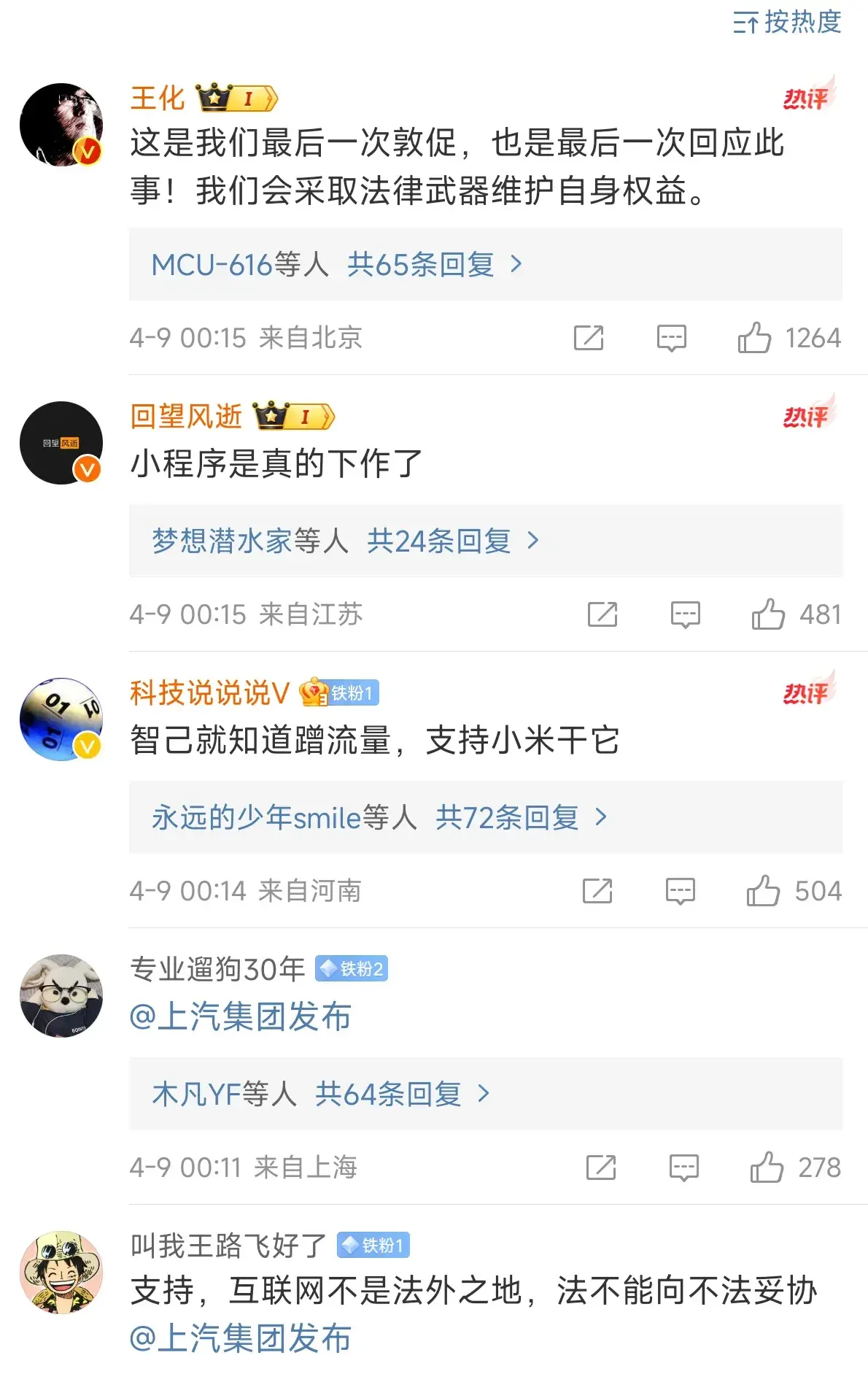Open 王化's profile avatar
Screen dimensions: 868x1374
[61, 125]
